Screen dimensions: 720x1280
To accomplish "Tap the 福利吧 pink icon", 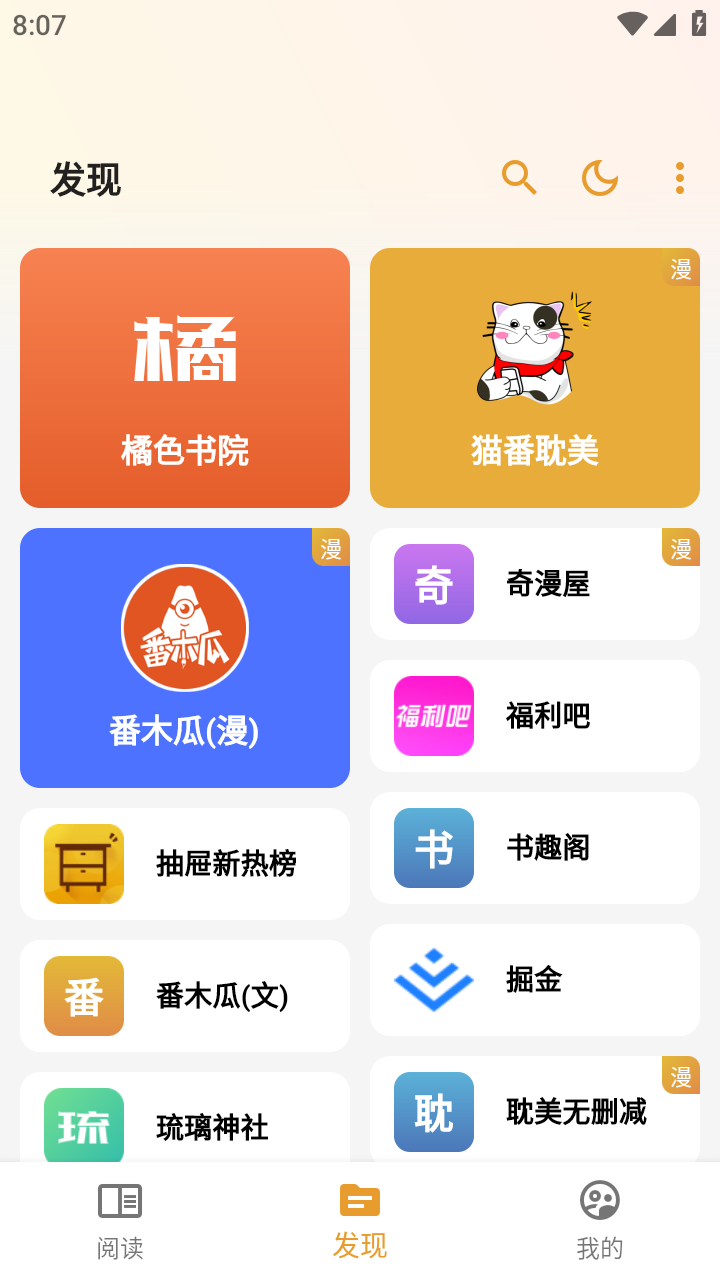I will pyautogui.click(x=433, y=716).
